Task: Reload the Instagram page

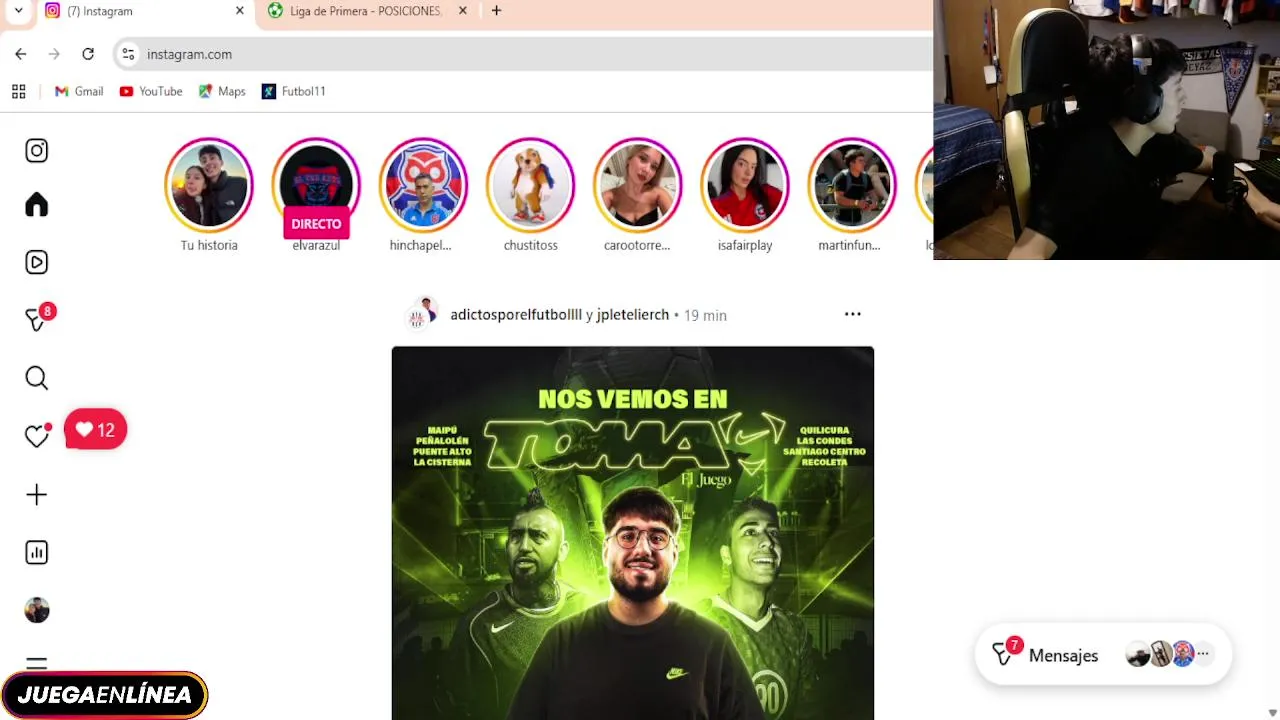Action: (x=88, y=54)
